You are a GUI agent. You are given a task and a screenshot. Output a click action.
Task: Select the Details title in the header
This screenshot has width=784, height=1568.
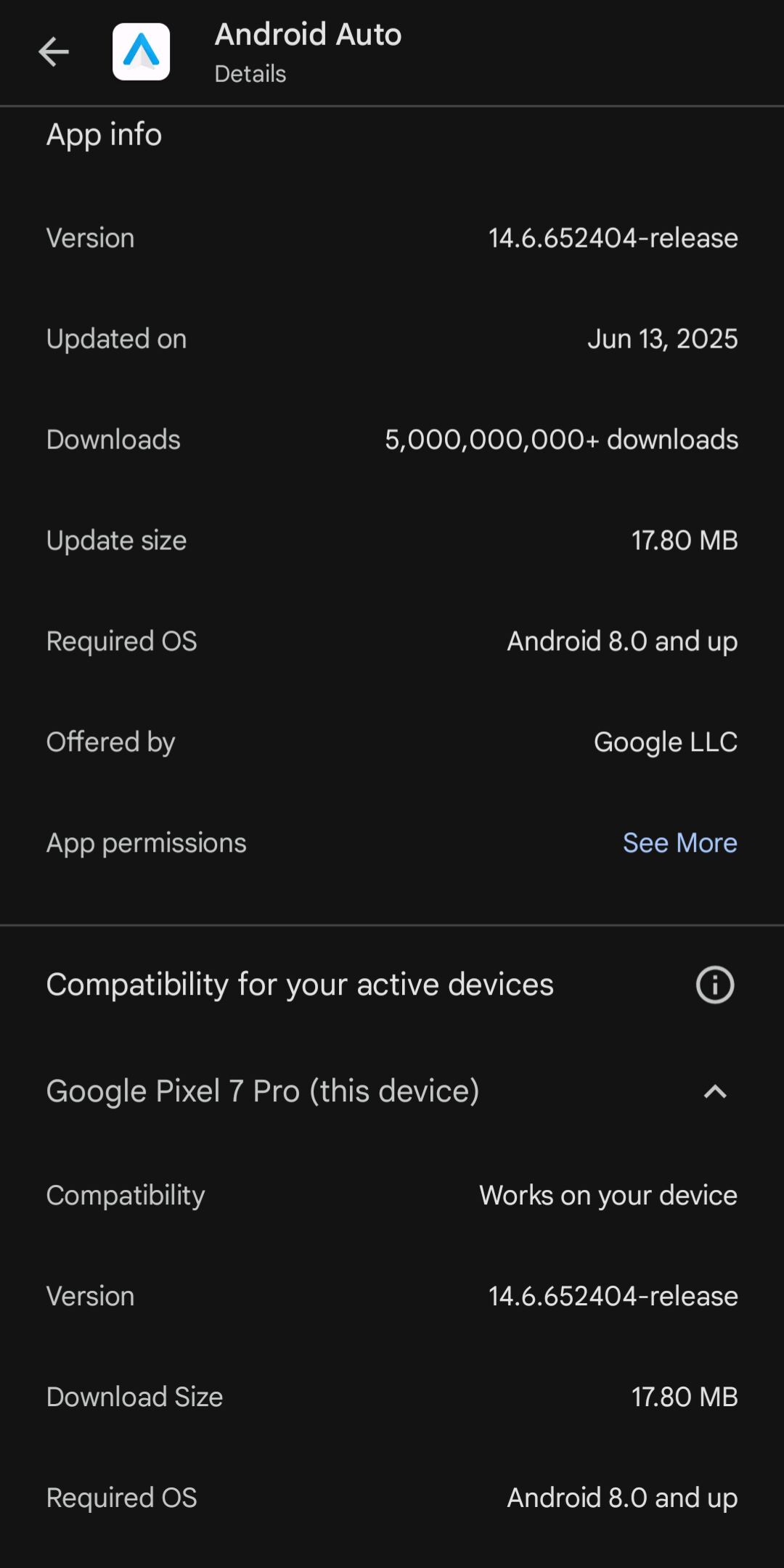tap(250, 73)
